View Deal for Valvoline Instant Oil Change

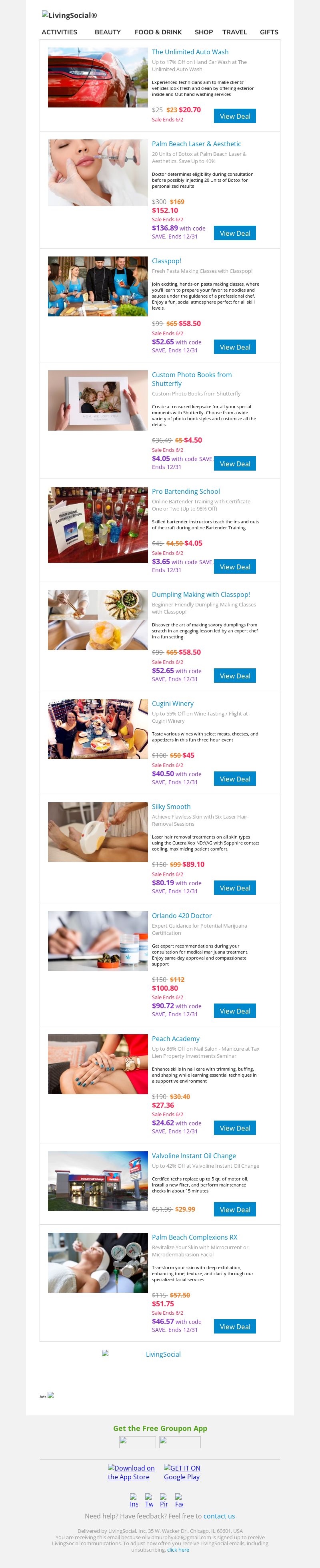point(235,1210)
